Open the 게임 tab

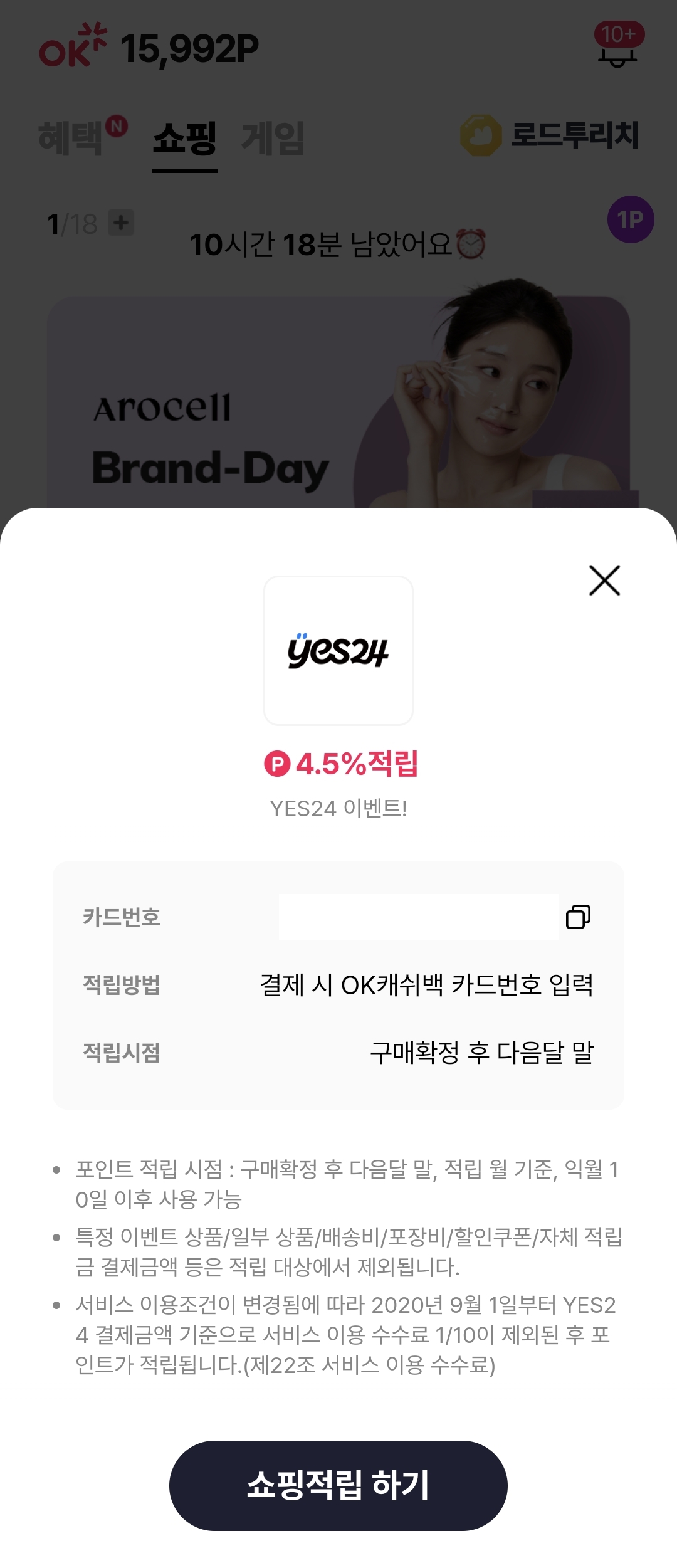273,134
